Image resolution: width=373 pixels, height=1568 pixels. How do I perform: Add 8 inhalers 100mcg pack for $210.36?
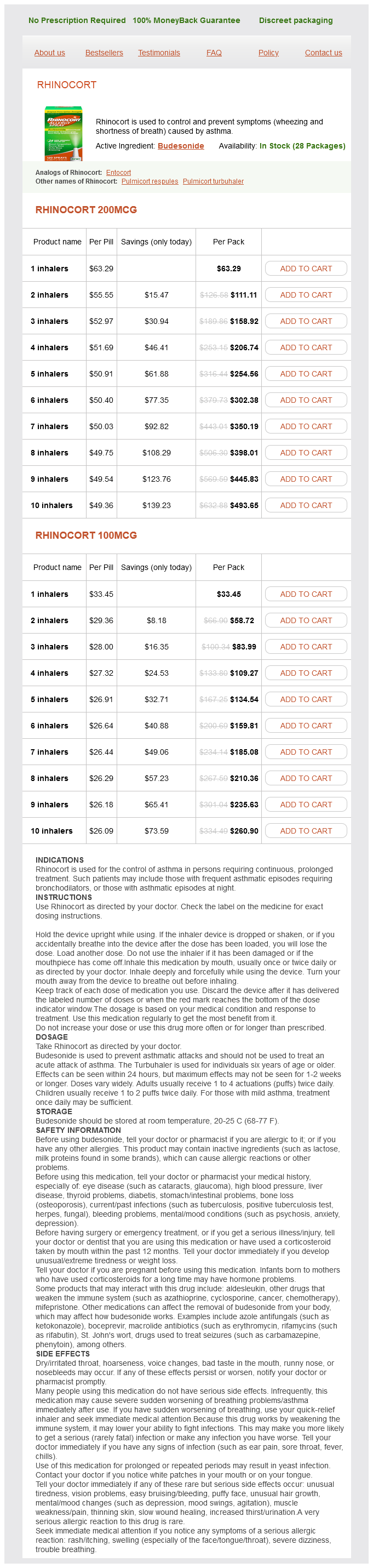click(x=306, y=778)
